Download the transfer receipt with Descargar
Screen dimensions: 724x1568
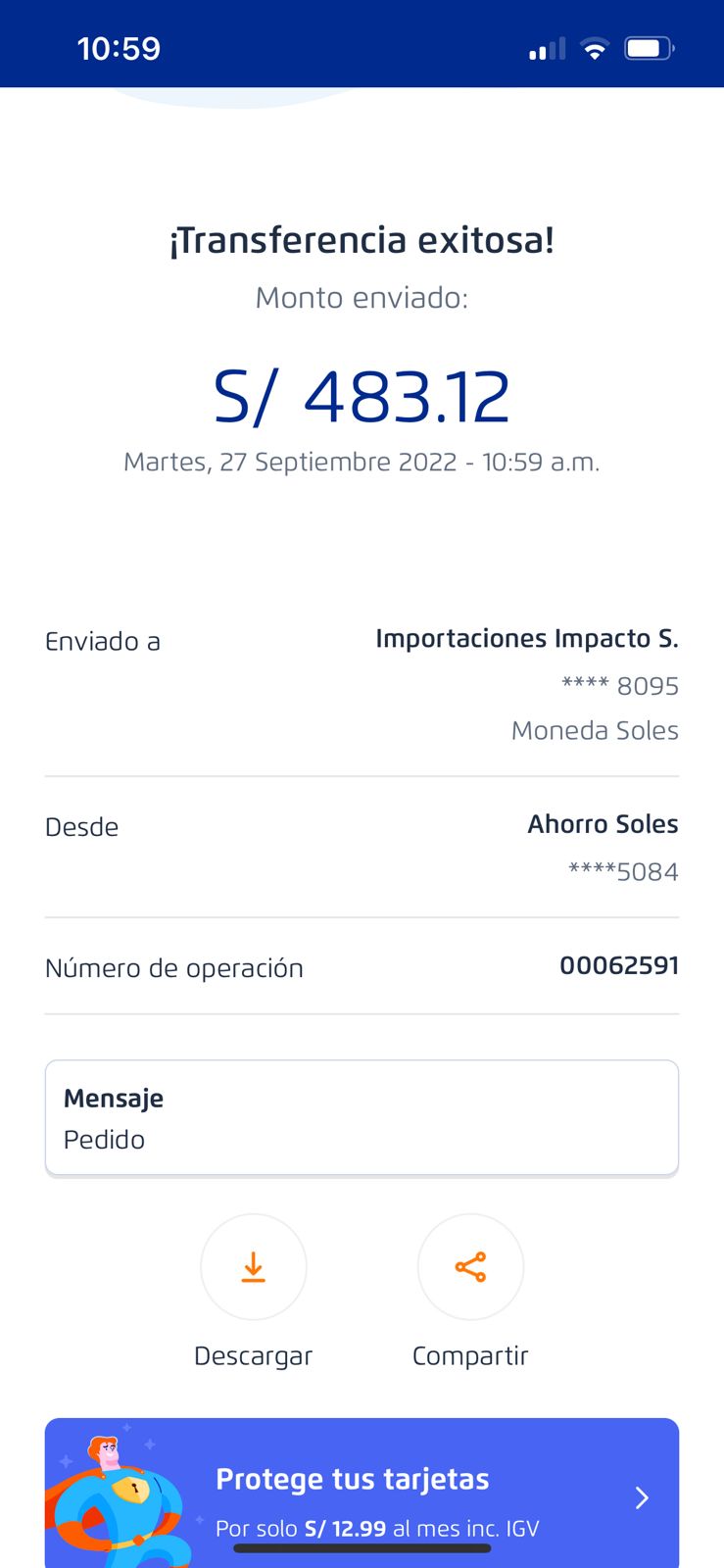[254, 1267]
